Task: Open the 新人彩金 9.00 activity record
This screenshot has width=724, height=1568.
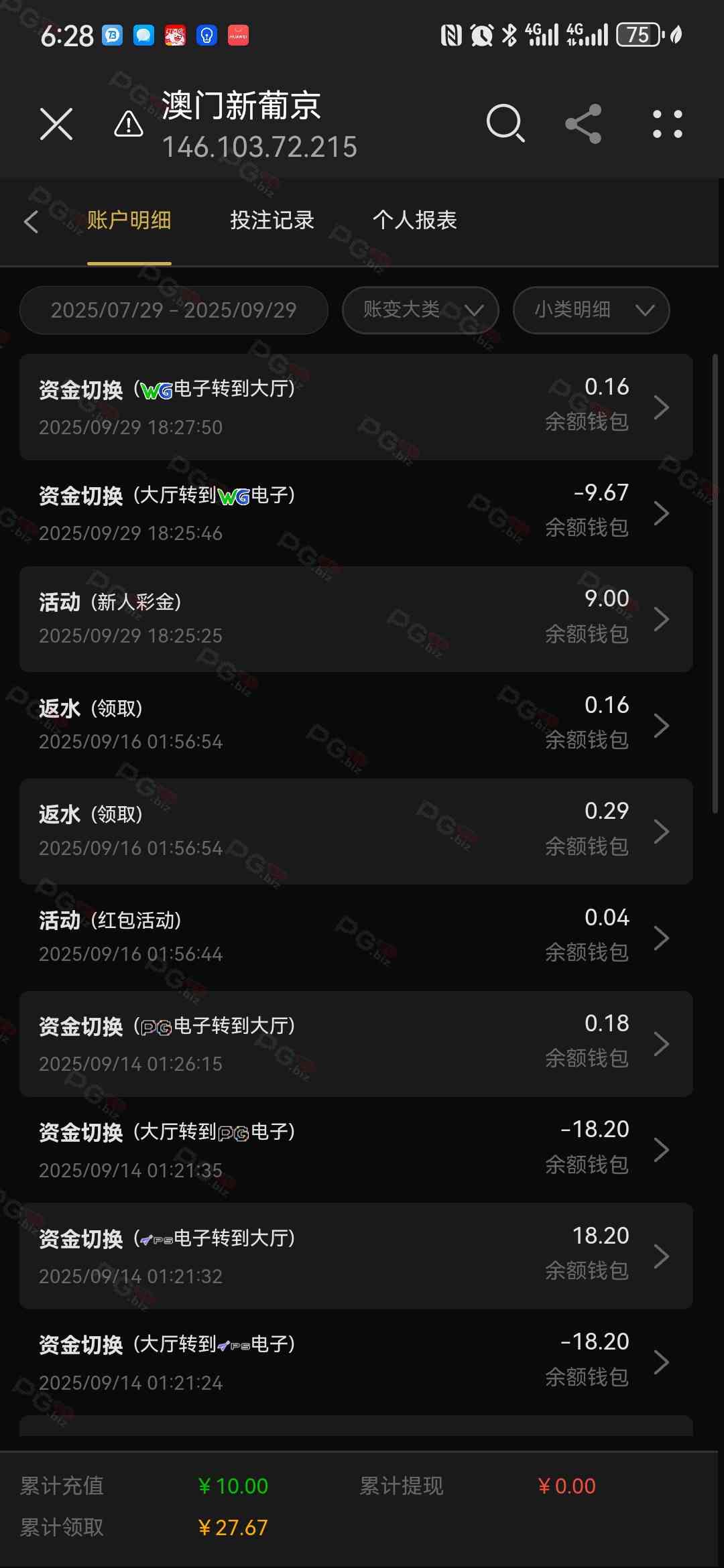Action: [x=355, y=619]
